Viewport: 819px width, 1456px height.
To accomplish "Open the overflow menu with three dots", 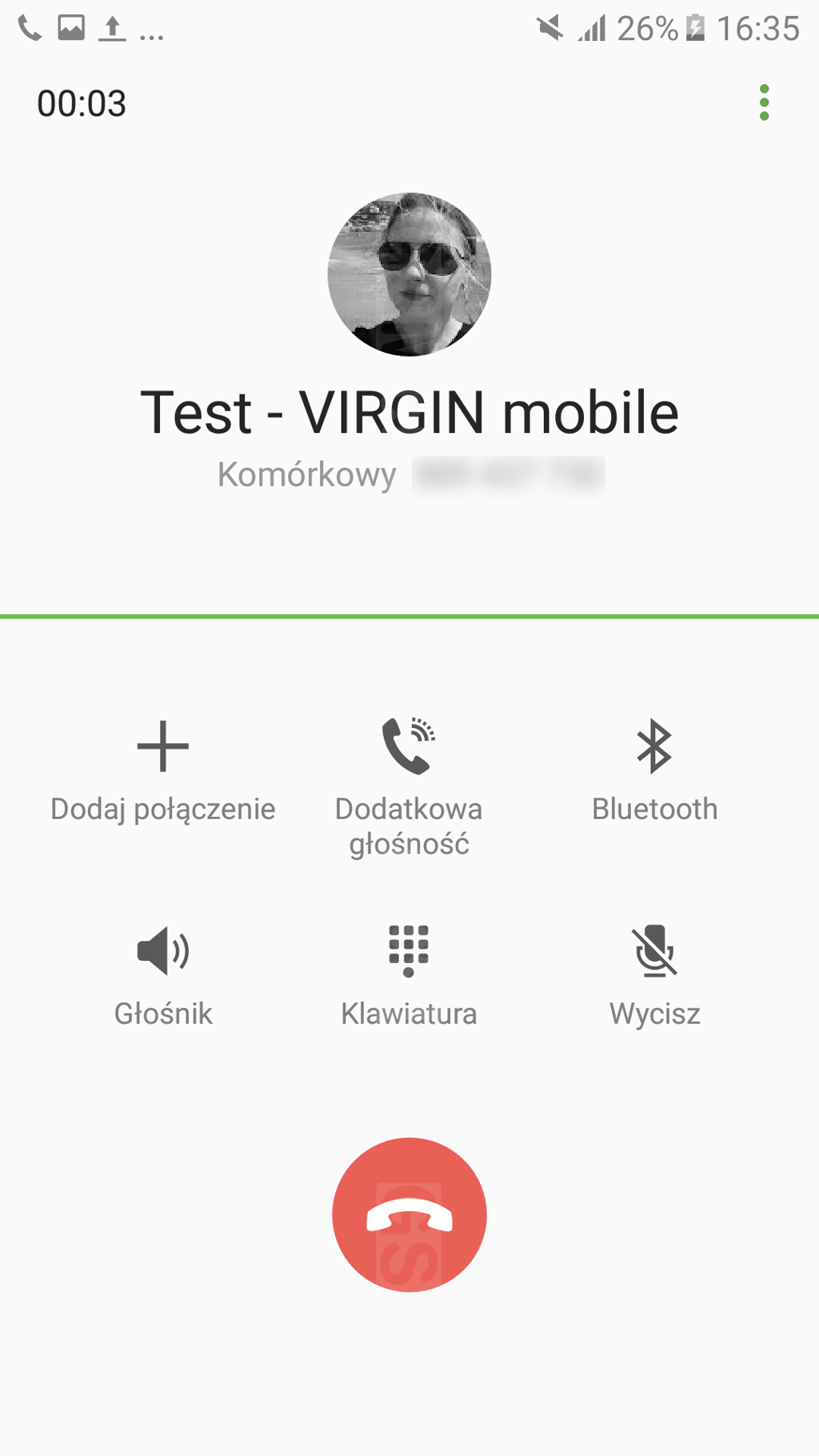I will point(764,103).
